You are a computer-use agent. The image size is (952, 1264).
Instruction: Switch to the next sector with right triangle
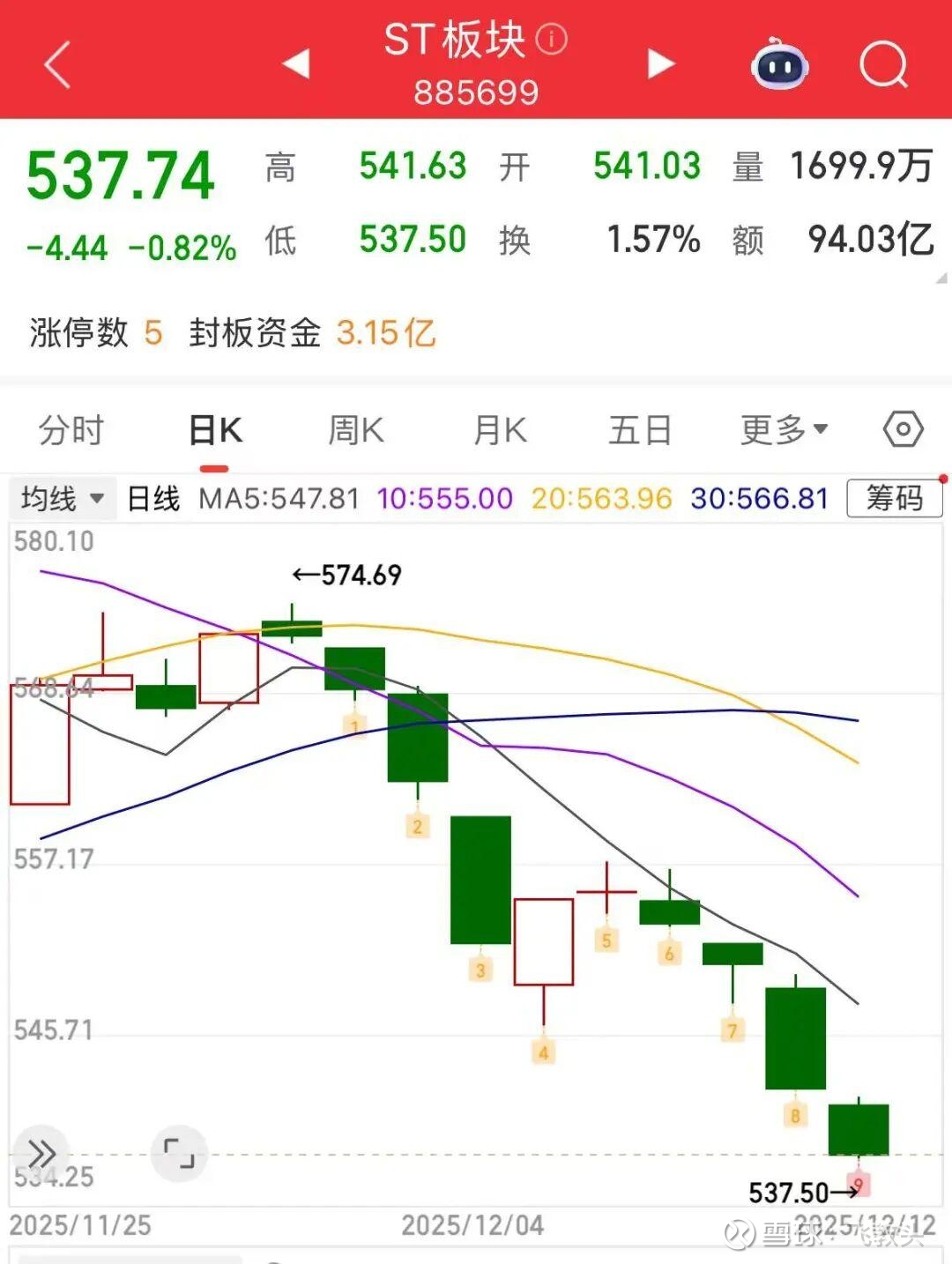click(660, 63)
